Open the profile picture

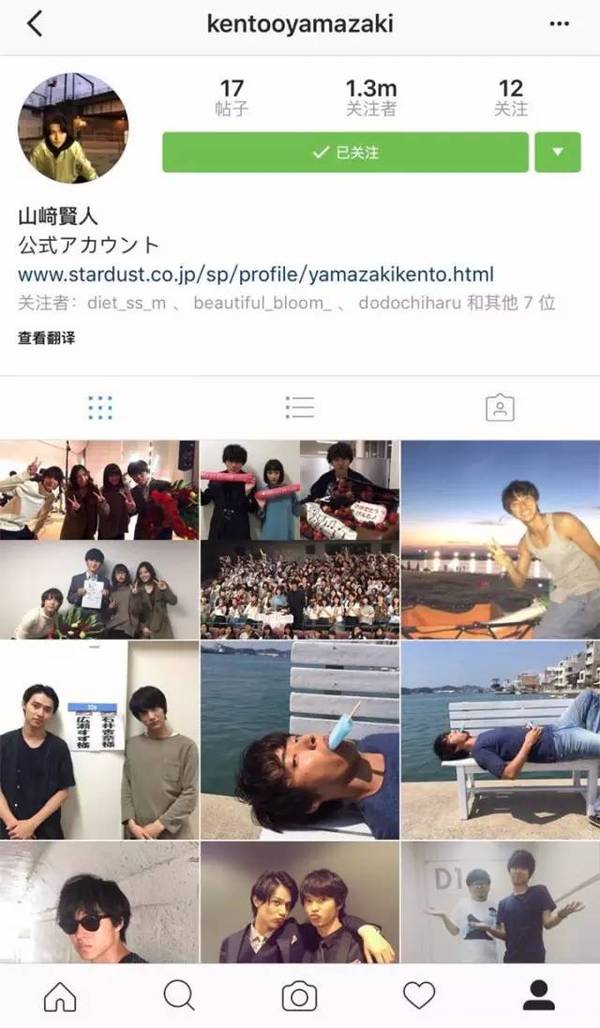point(73,127)
